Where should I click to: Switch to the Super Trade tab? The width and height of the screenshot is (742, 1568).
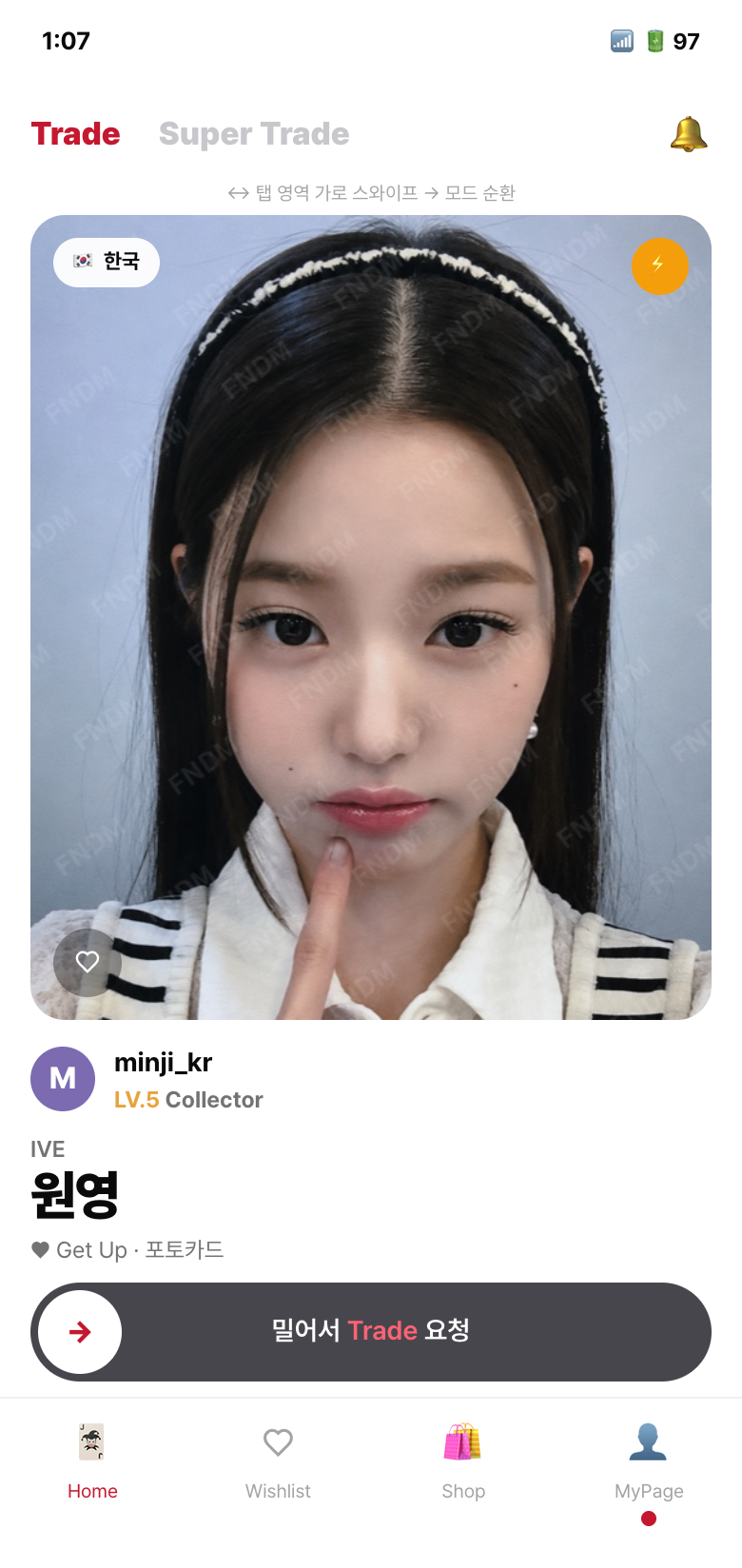(254, 134)
